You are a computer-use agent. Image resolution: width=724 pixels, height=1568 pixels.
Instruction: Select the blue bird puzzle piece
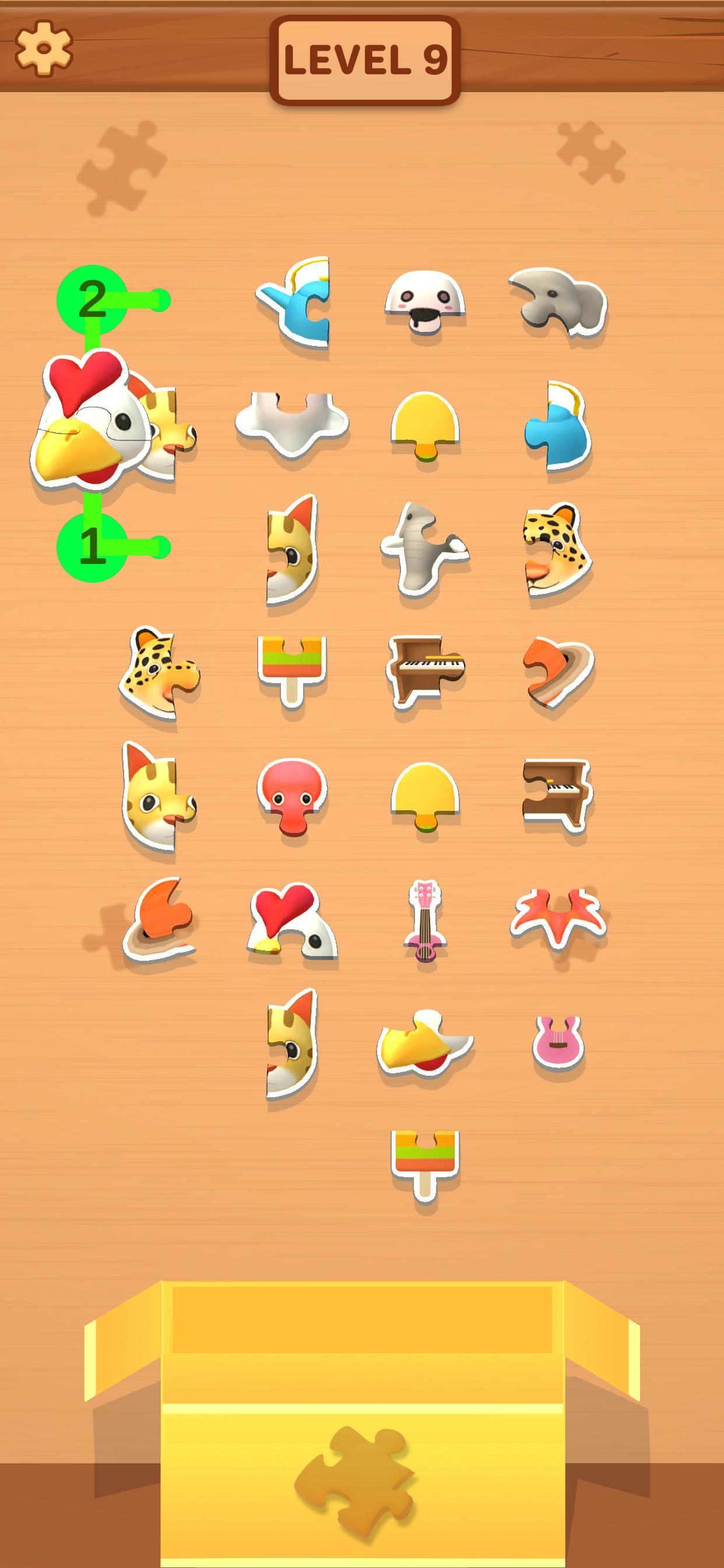[x=298, y=302]
